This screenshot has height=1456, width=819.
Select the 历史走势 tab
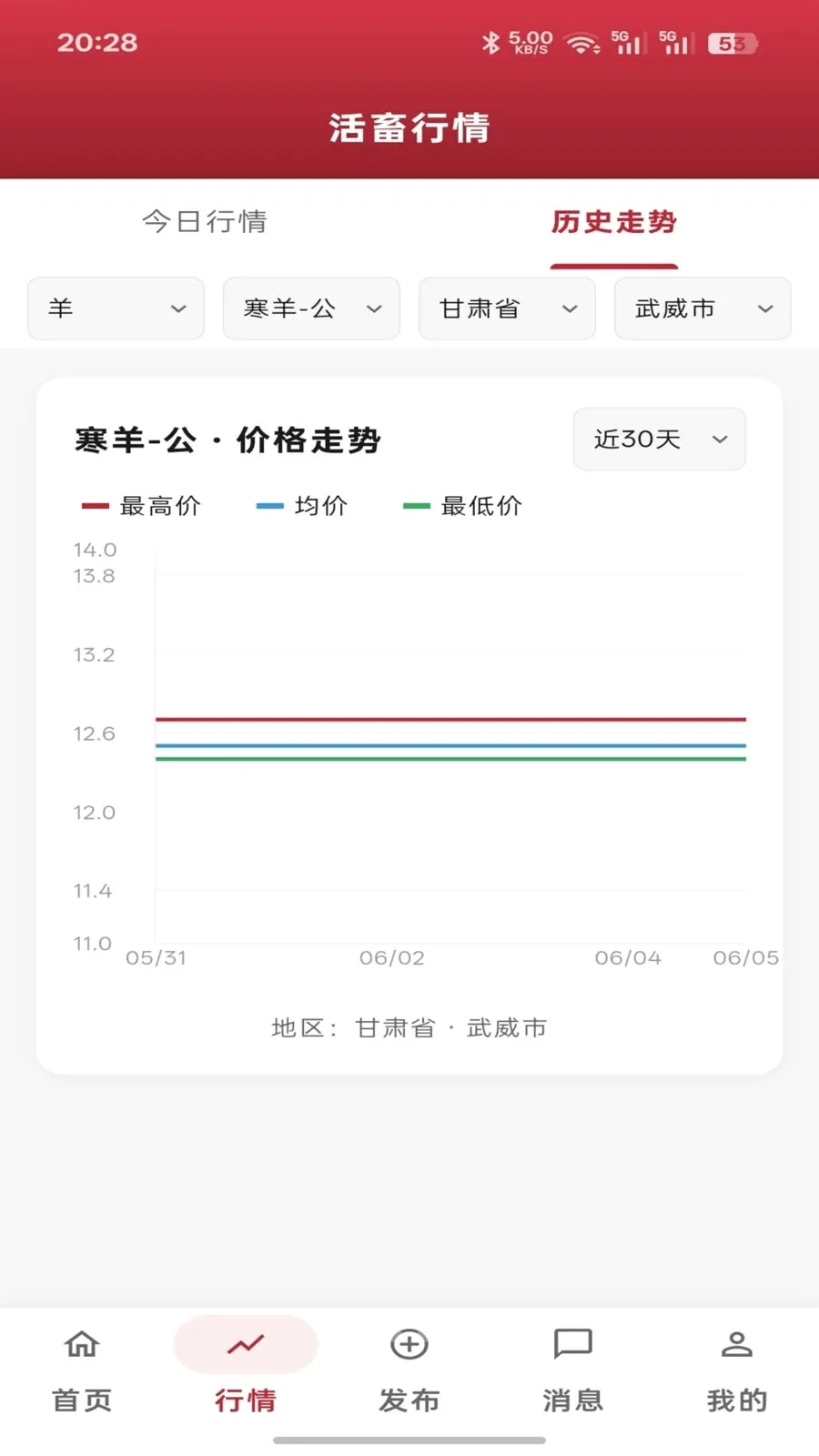pos(614,221)
